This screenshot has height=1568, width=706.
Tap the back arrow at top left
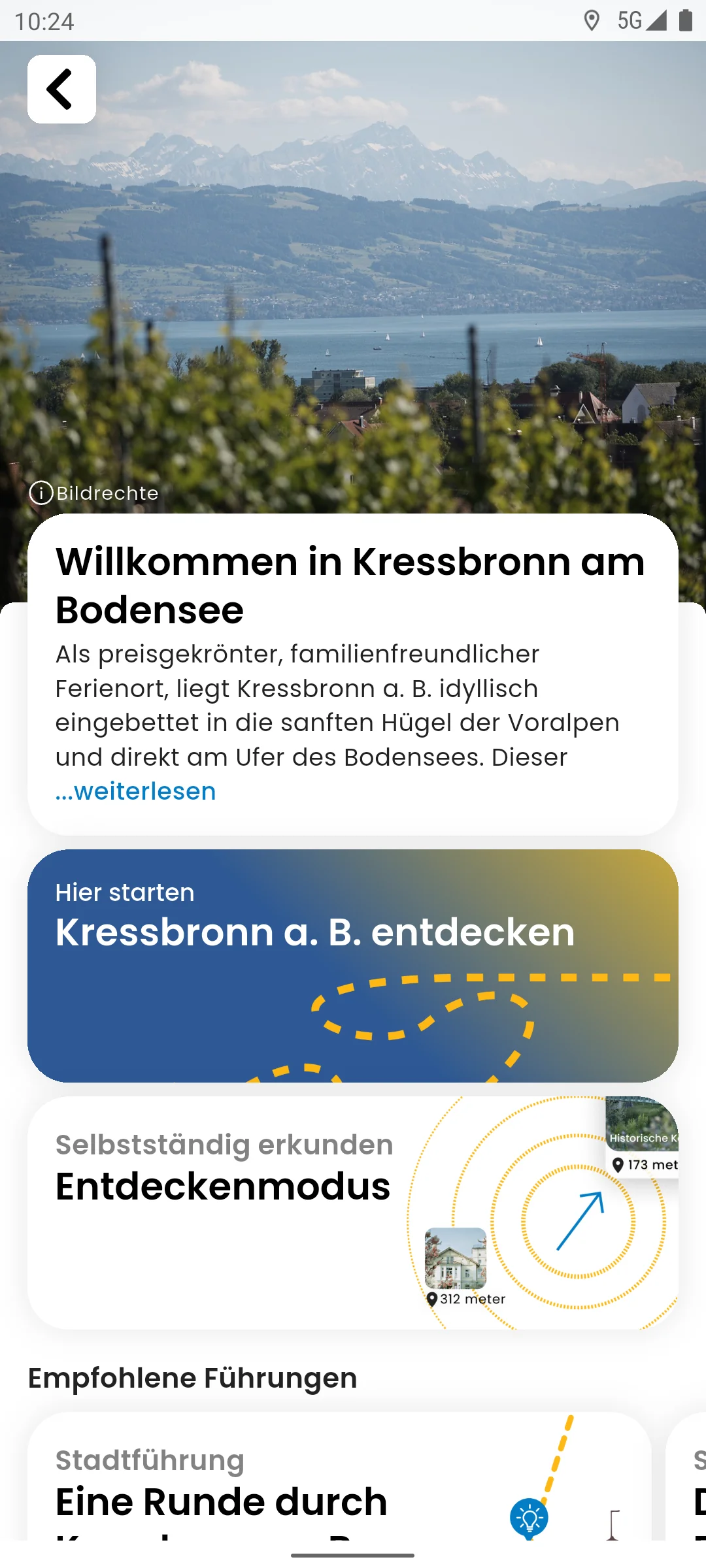tap(61, 89)
